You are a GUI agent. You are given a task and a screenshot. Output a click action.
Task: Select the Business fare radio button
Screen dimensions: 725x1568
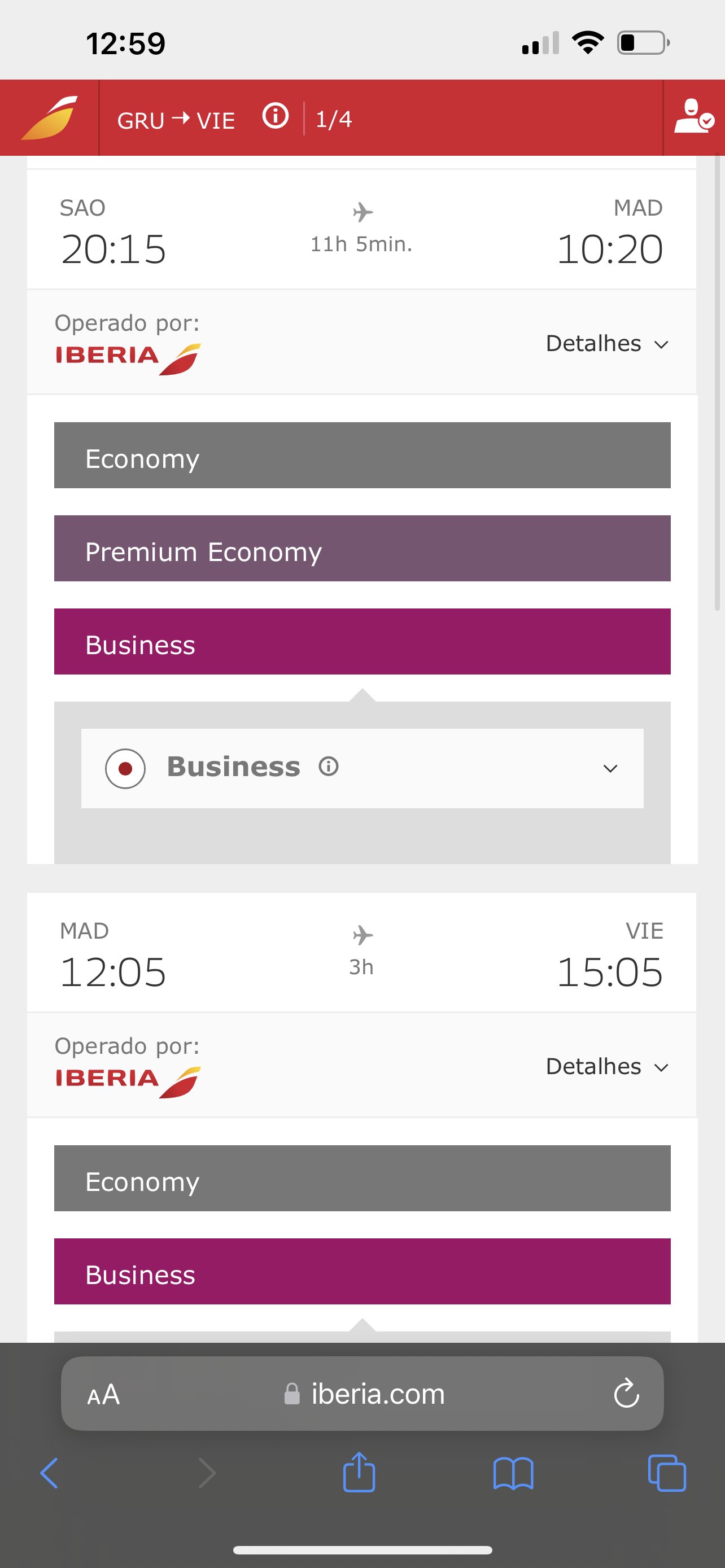point(125,769)
